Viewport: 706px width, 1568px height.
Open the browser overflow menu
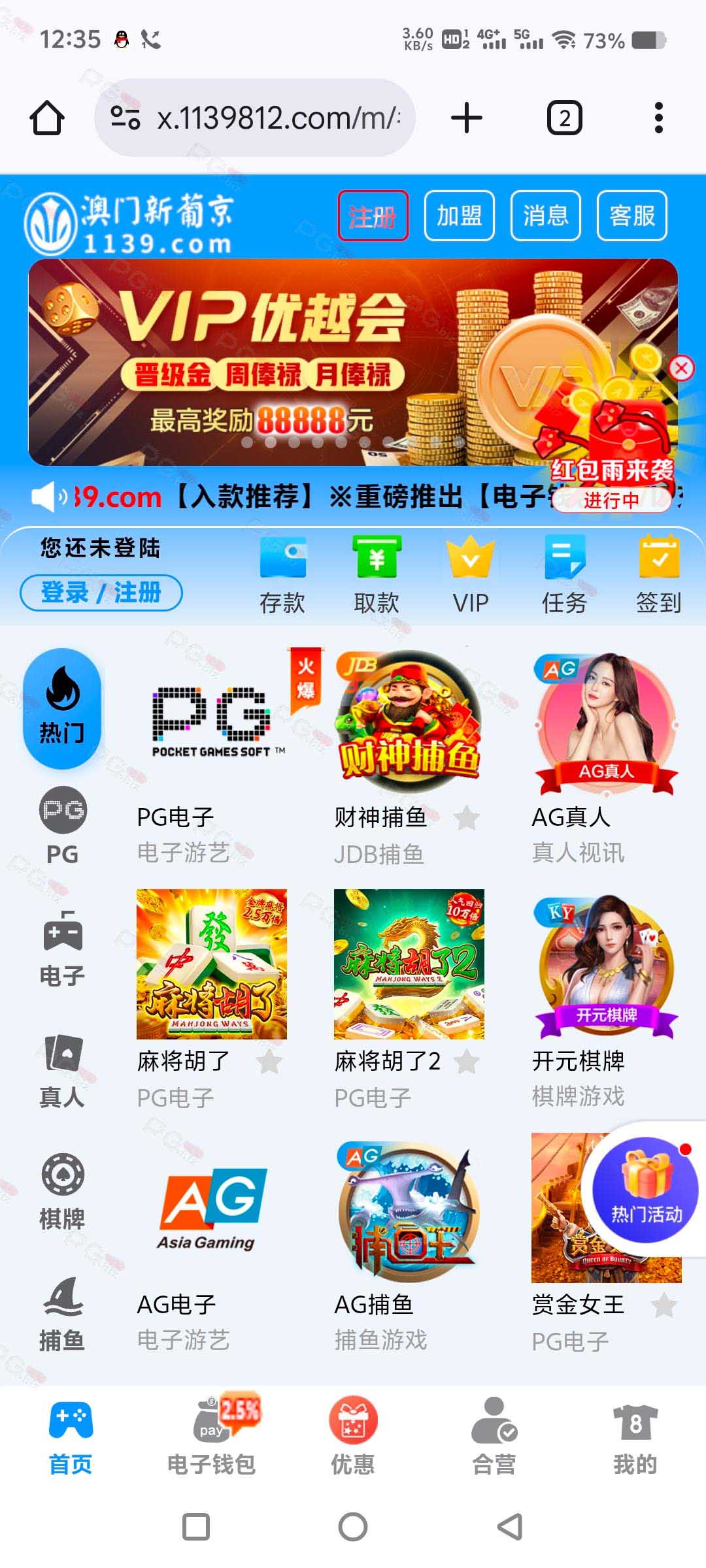point(659,118)
